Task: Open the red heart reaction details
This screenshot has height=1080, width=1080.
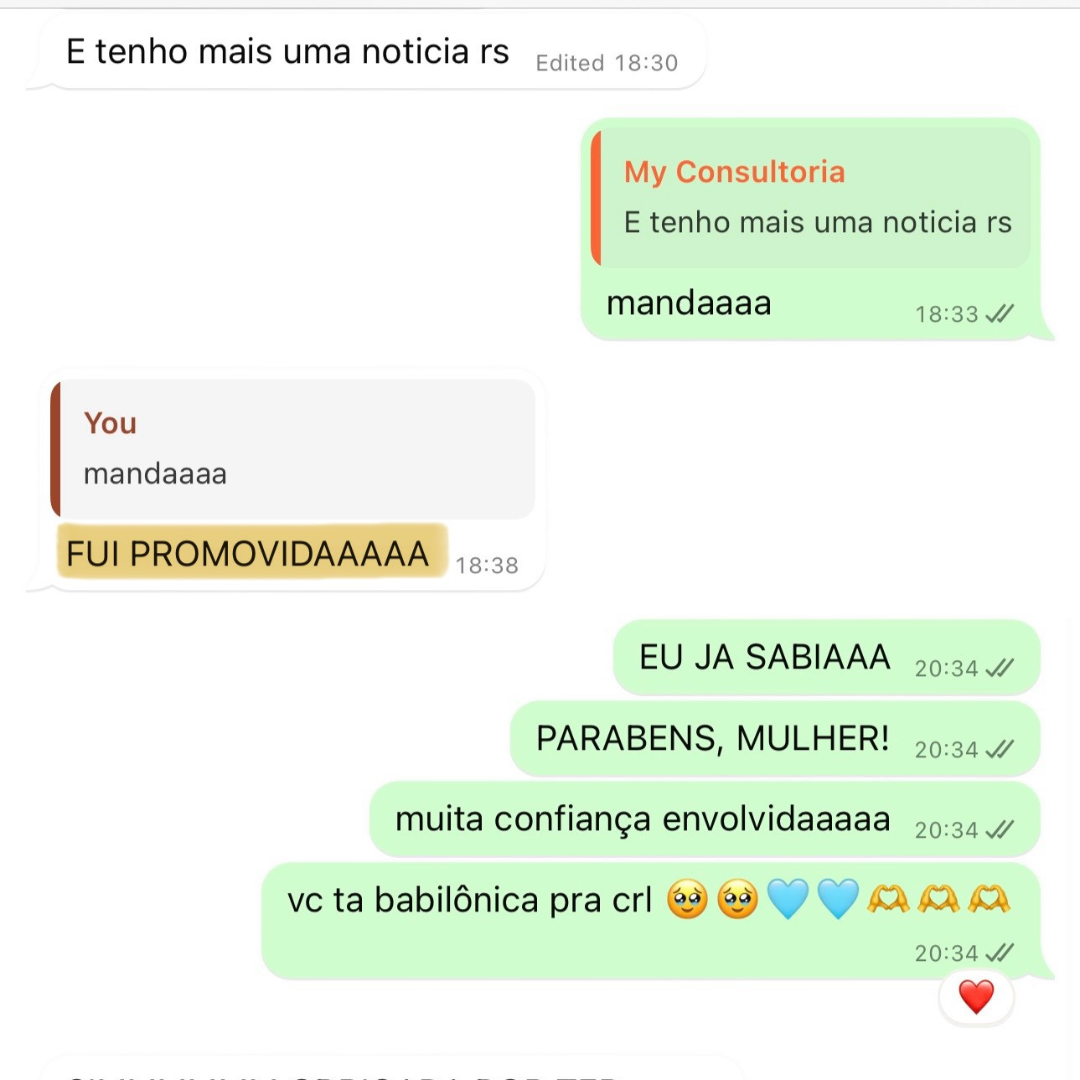Action: (x=976, y=997)
